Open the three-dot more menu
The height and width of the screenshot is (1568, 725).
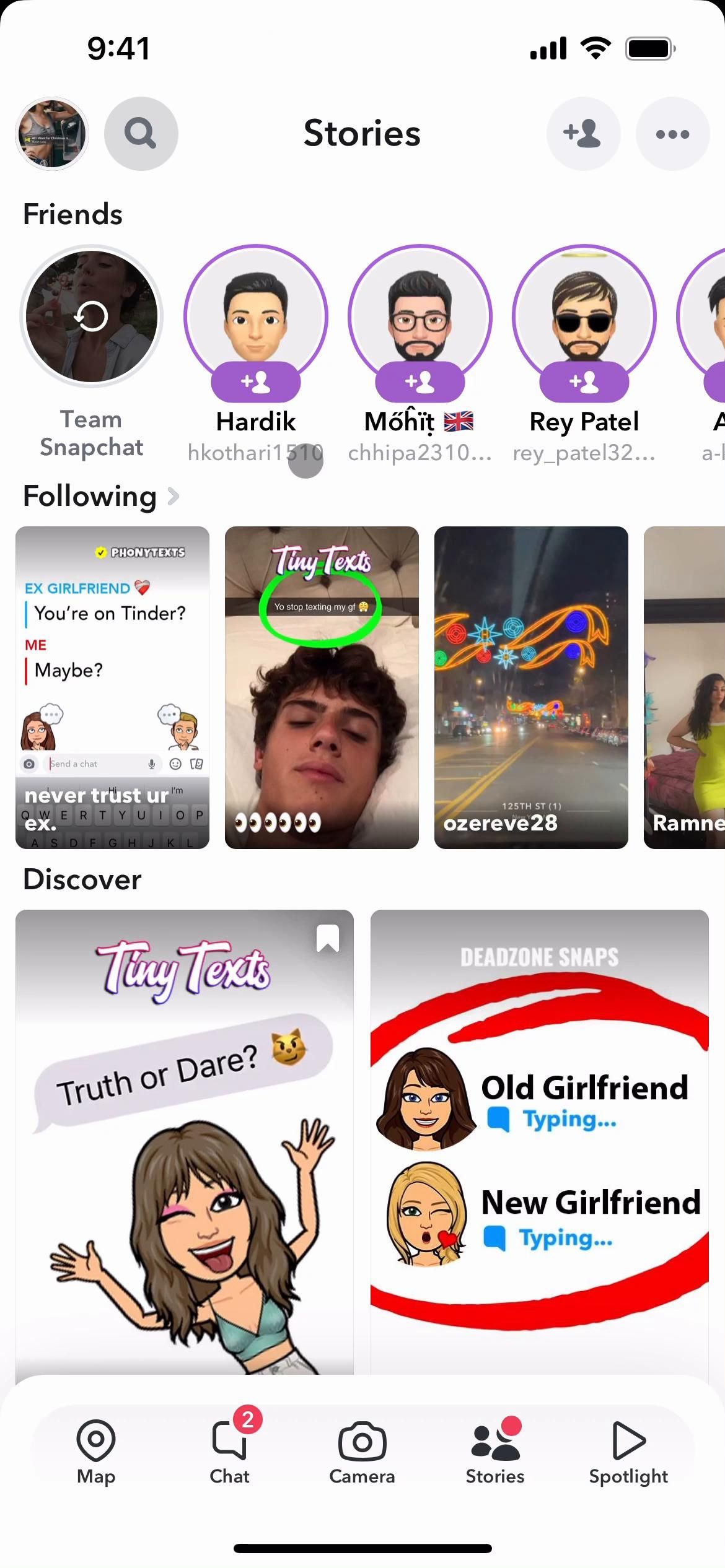tap(672, 134)
